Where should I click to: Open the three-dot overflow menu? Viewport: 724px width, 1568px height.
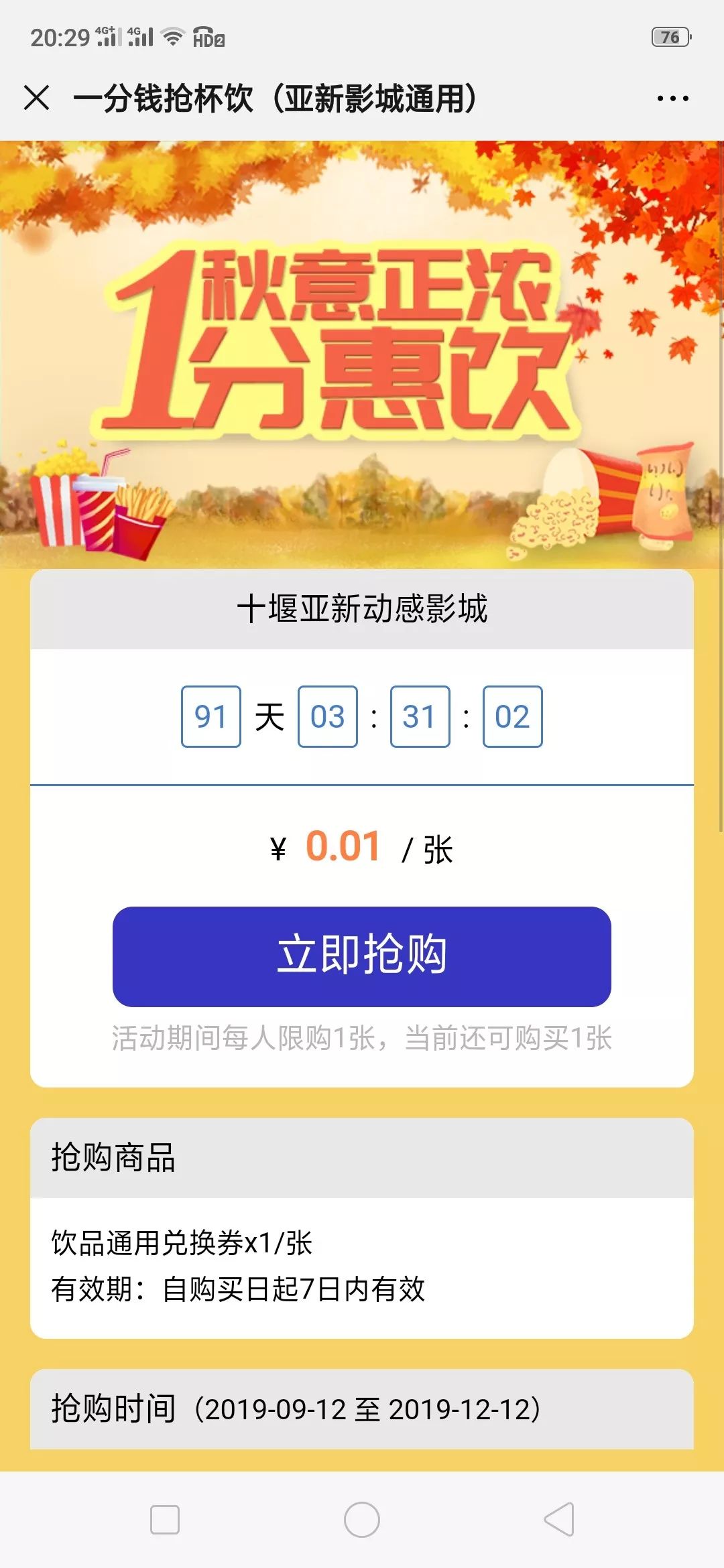[x=672, y=99]
